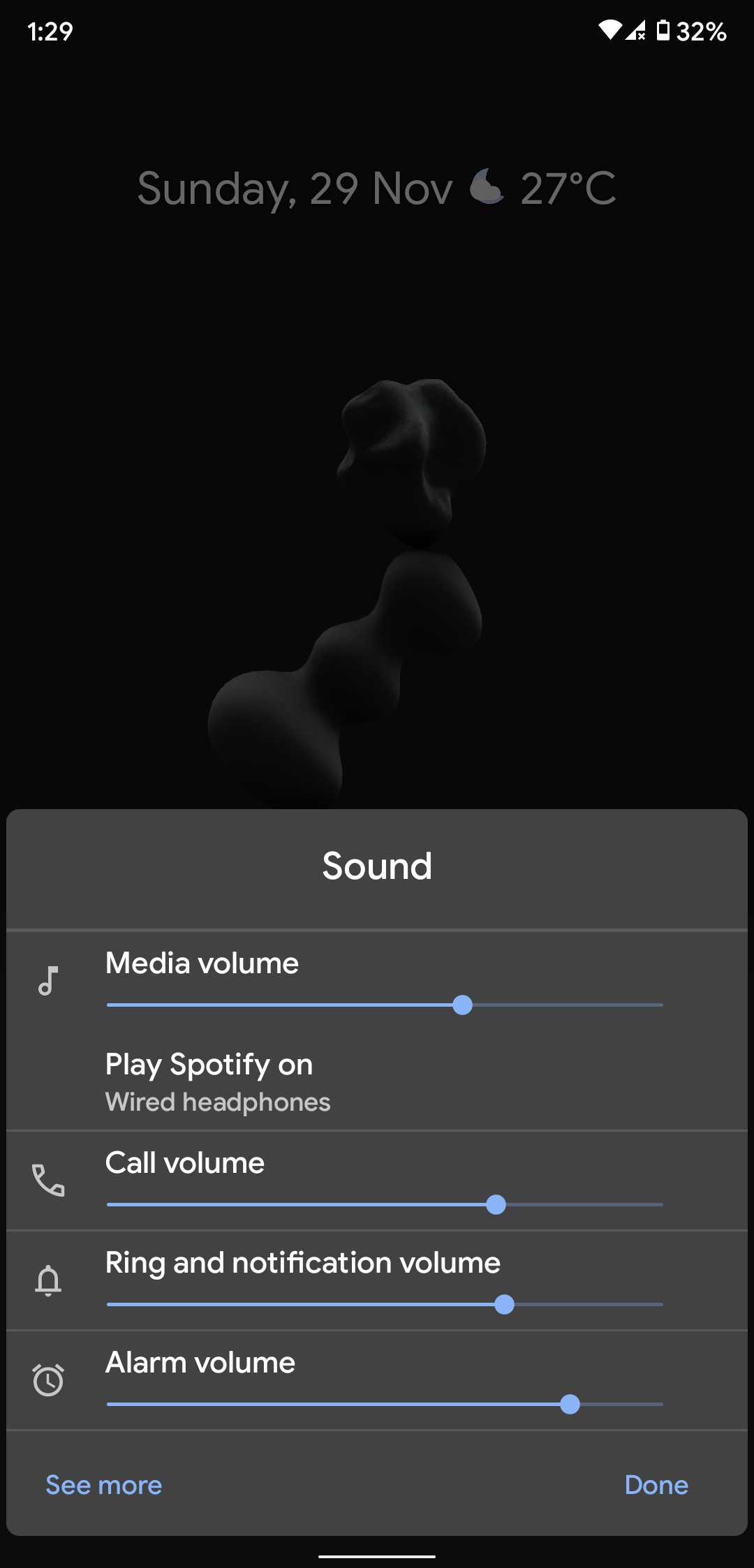754x1568 pixels.
Task: Open See more sound settings
Action: click(104, 1485)
